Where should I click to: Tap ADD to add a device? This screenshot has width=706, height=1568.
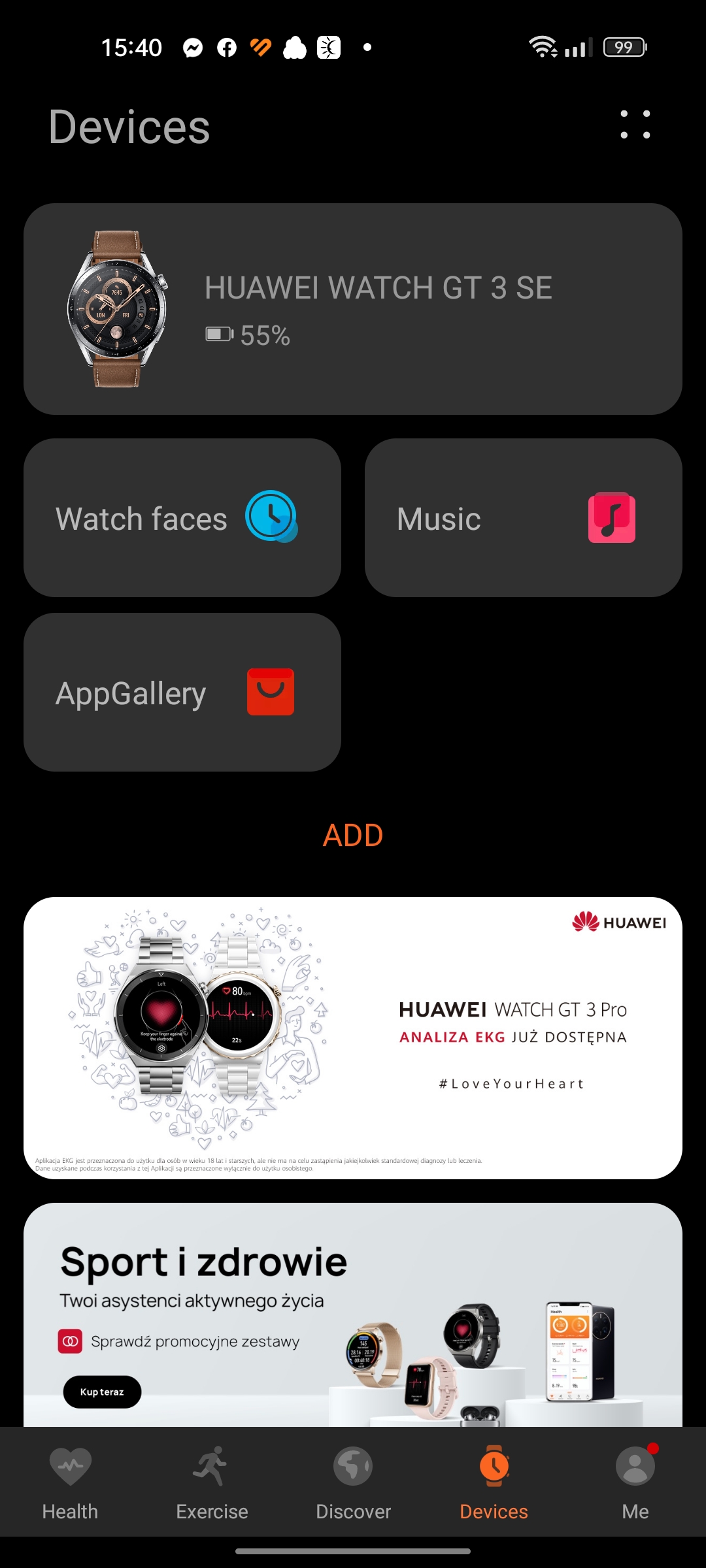click(353, 835)
